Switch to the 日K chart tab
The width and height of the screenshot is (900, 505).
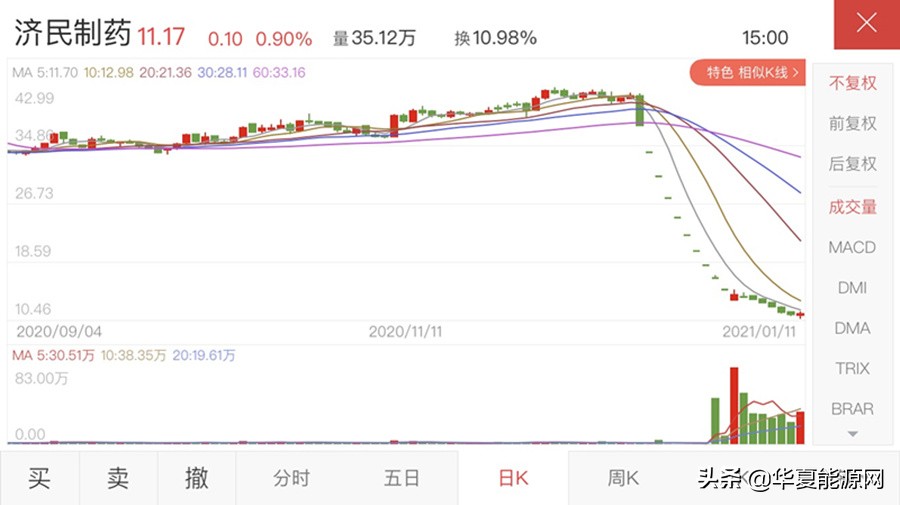pos(512,478)
